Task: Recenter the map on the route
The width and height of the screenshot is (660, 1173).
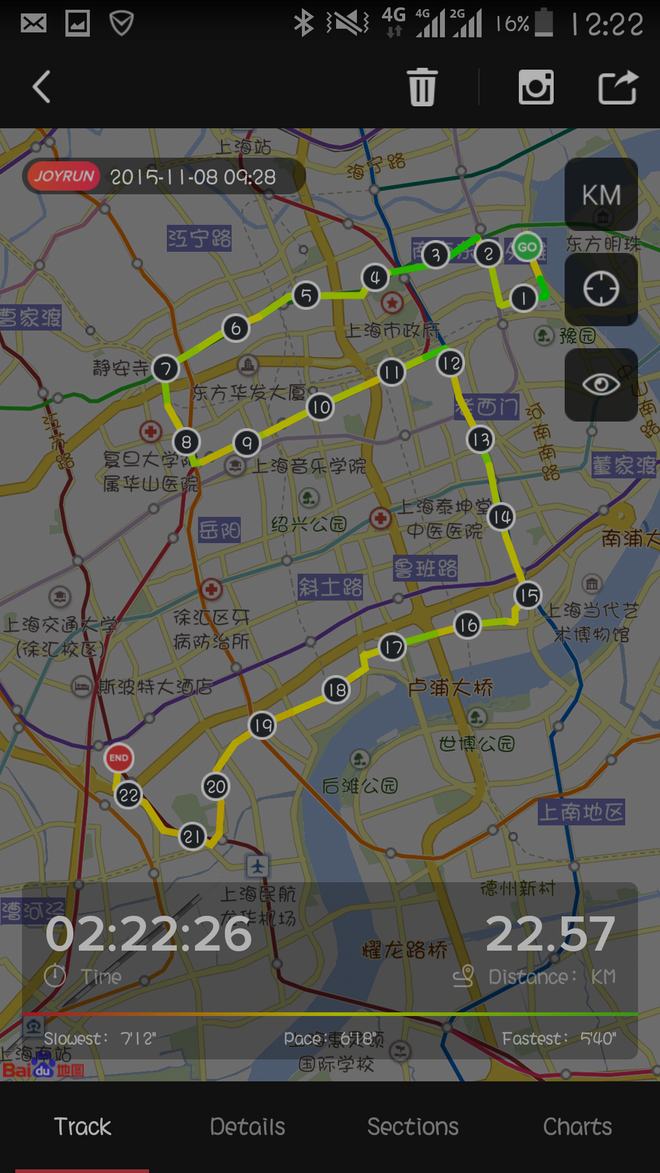Action: point(601,289)
